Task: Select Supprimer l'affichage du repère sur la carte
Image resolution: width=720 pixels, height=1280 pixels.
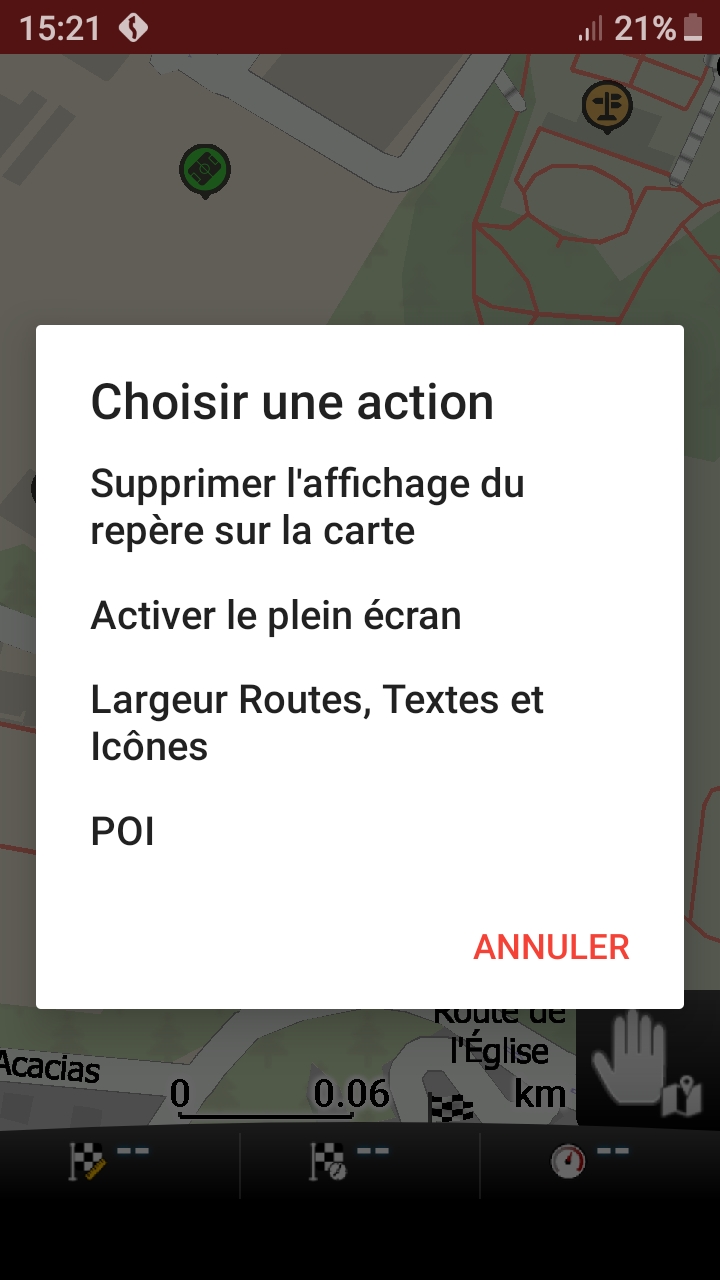Action: point(360,507)
